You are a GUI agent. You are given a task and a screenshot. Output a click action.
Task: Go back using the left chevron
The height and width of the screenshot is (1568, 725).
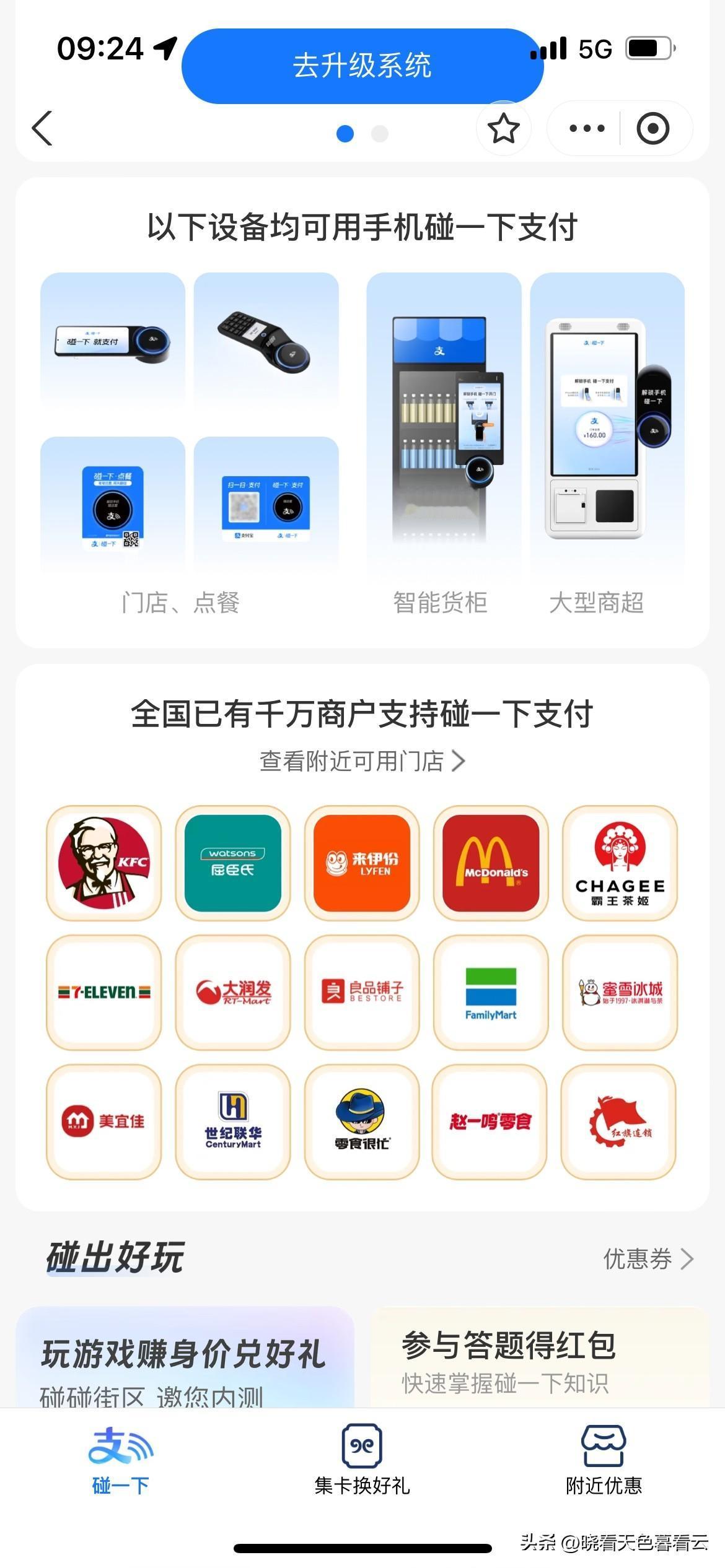tap(42, 128)
